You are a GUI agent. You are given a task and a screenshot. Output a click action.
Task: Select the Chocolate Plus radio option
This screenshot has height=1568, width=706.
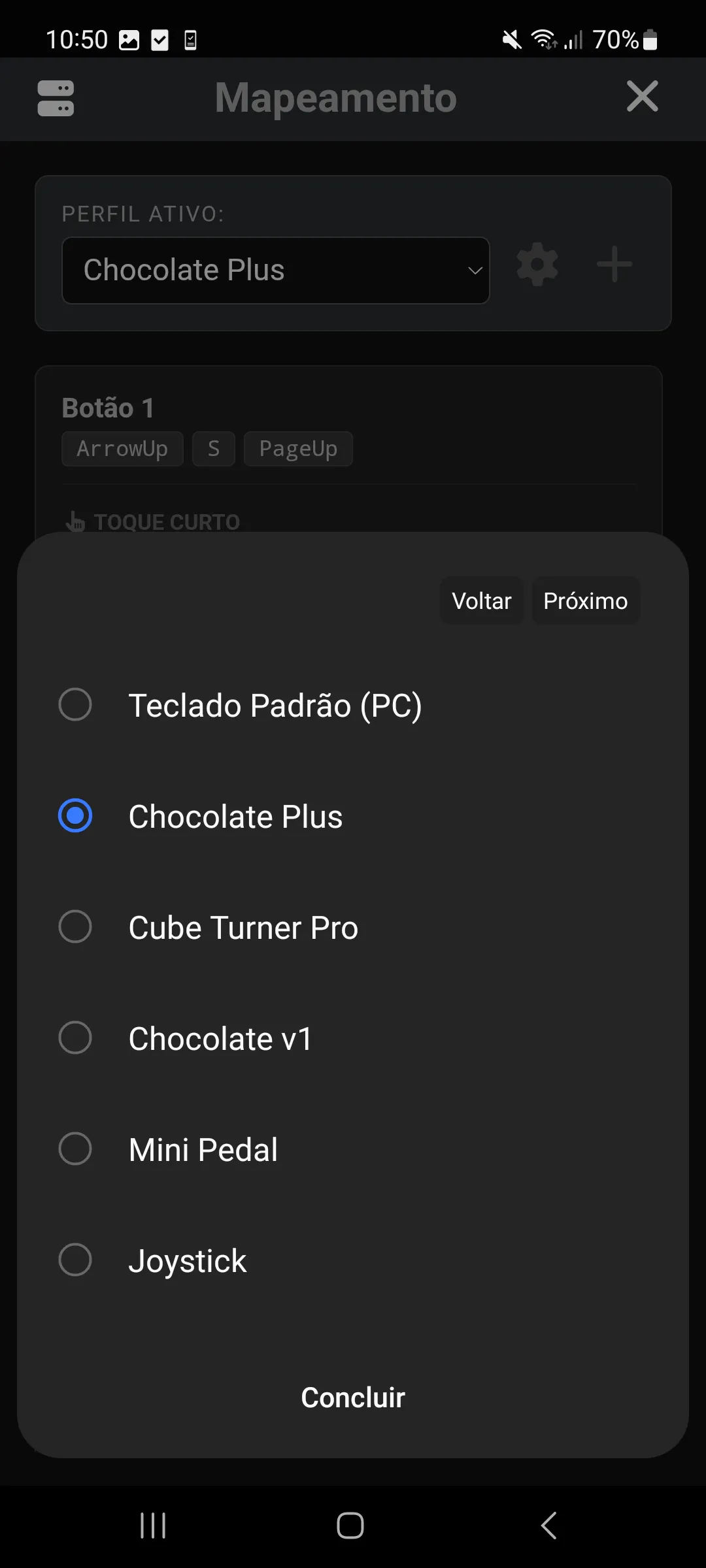click(353, 816)
